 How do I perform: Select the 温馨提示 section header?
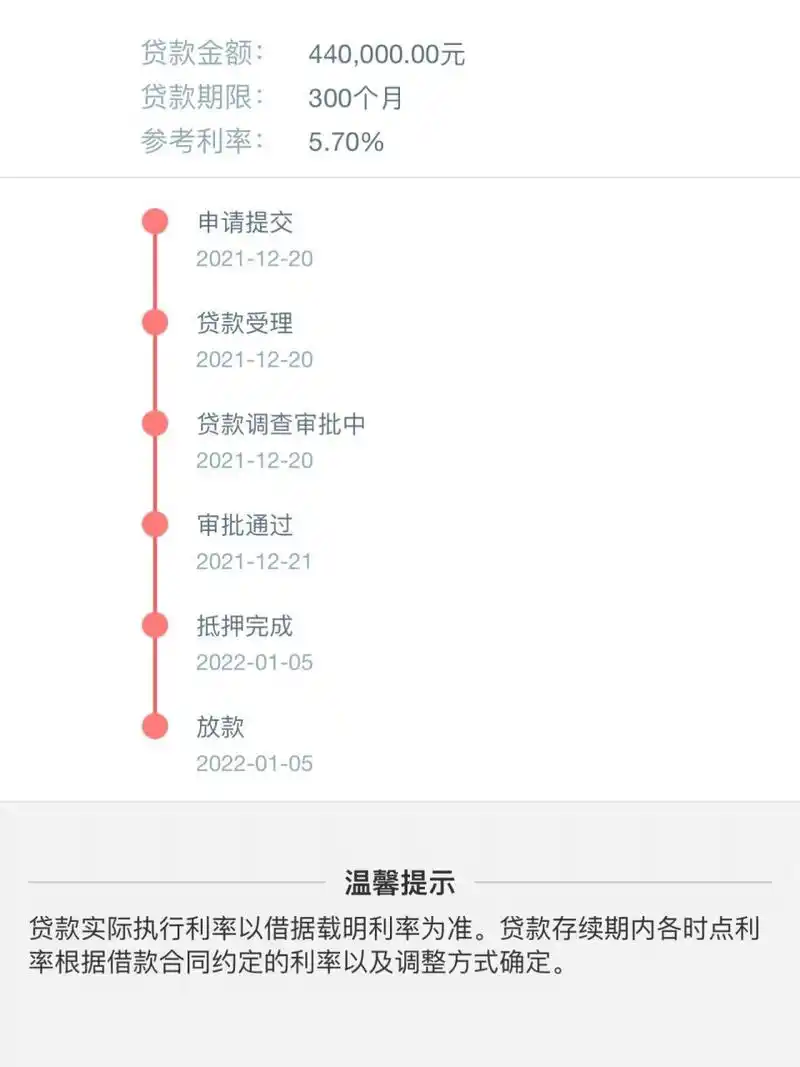tap(399, 883)
